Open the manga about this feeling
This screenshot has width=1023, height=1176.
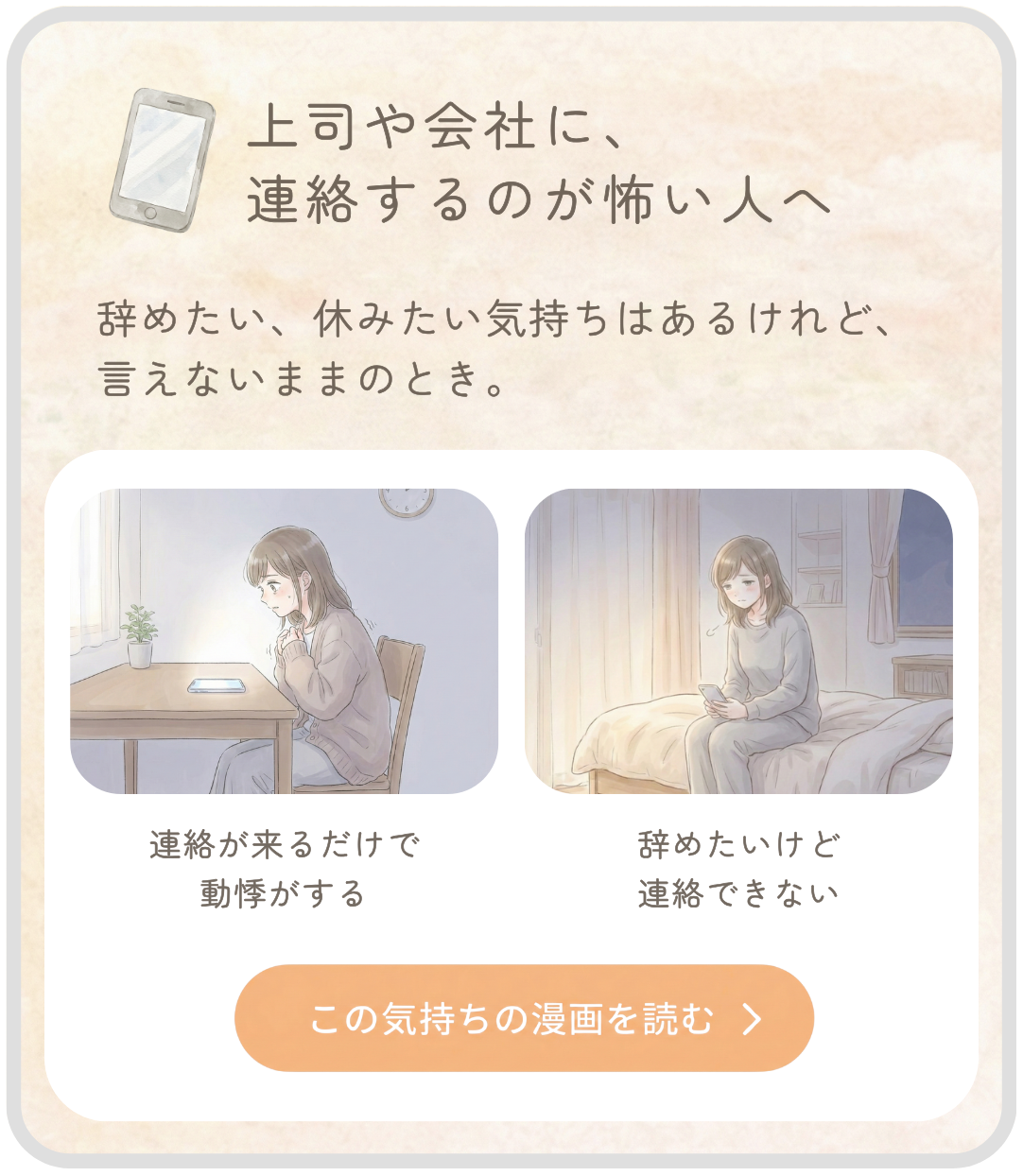pyautogui.click(x=524, y=1018)
